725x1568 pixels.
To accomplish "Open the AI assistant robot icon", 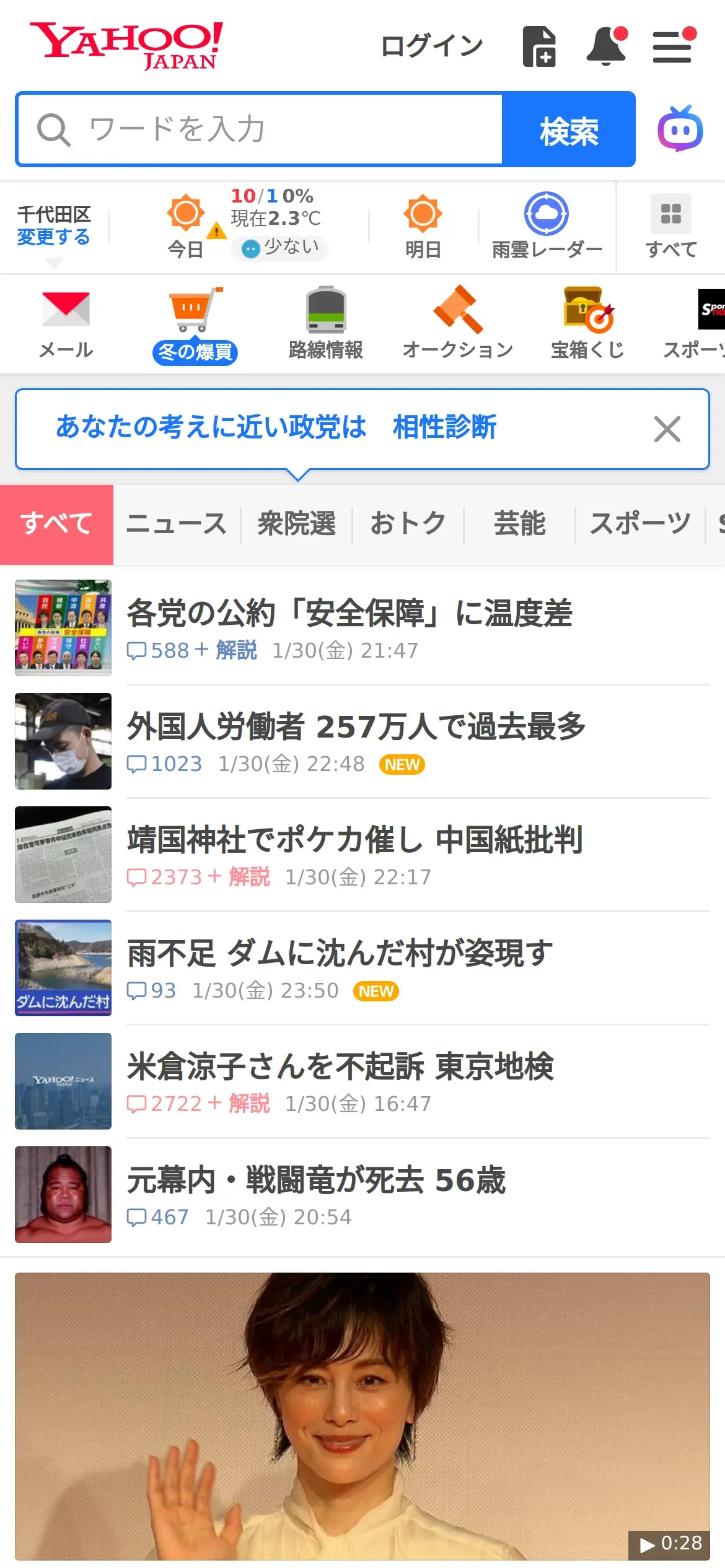I will [680, 129].
